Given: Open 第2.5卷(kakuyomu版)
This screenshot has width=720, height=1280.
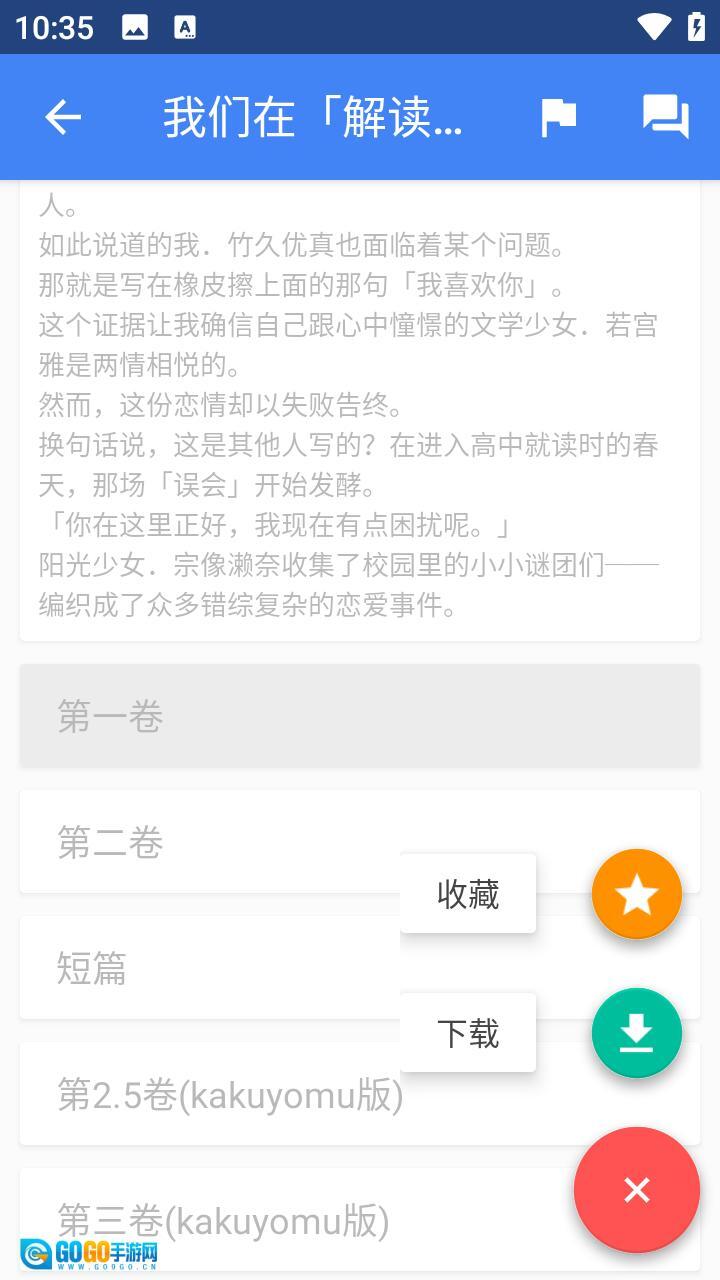Looking at the screenshot, I should (230, 1095).
